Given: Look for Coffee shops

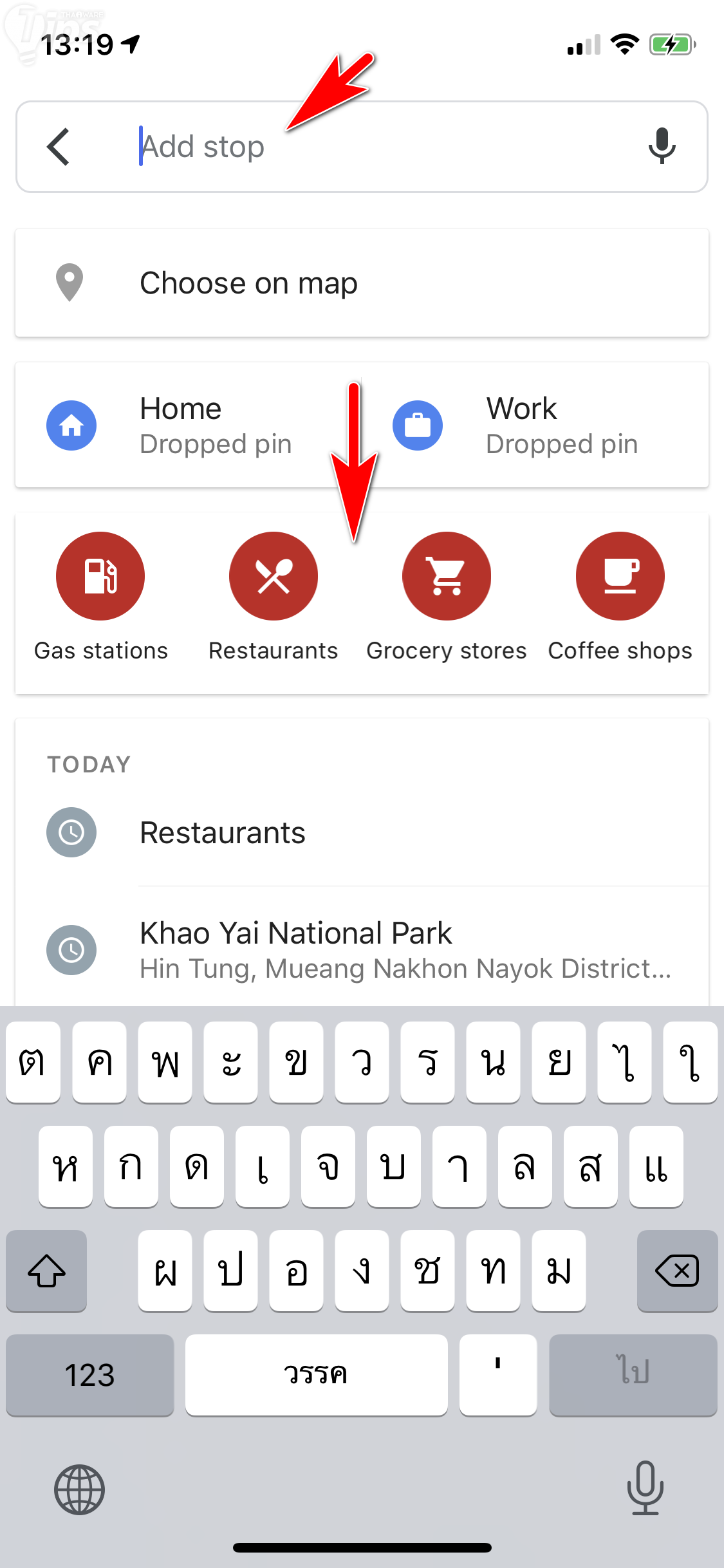Looking at the screenshot, I should (x=620, y=576).
